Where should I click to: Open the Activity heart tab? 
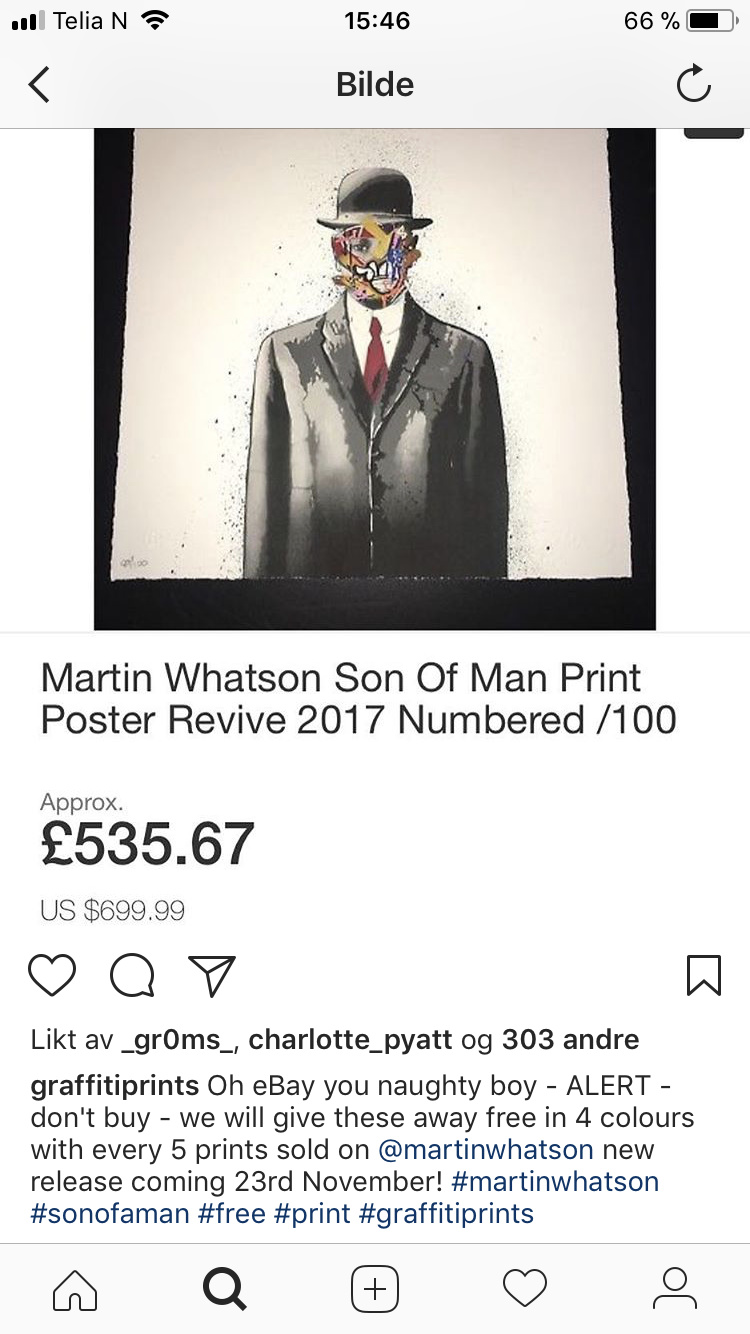[525, 1288]
